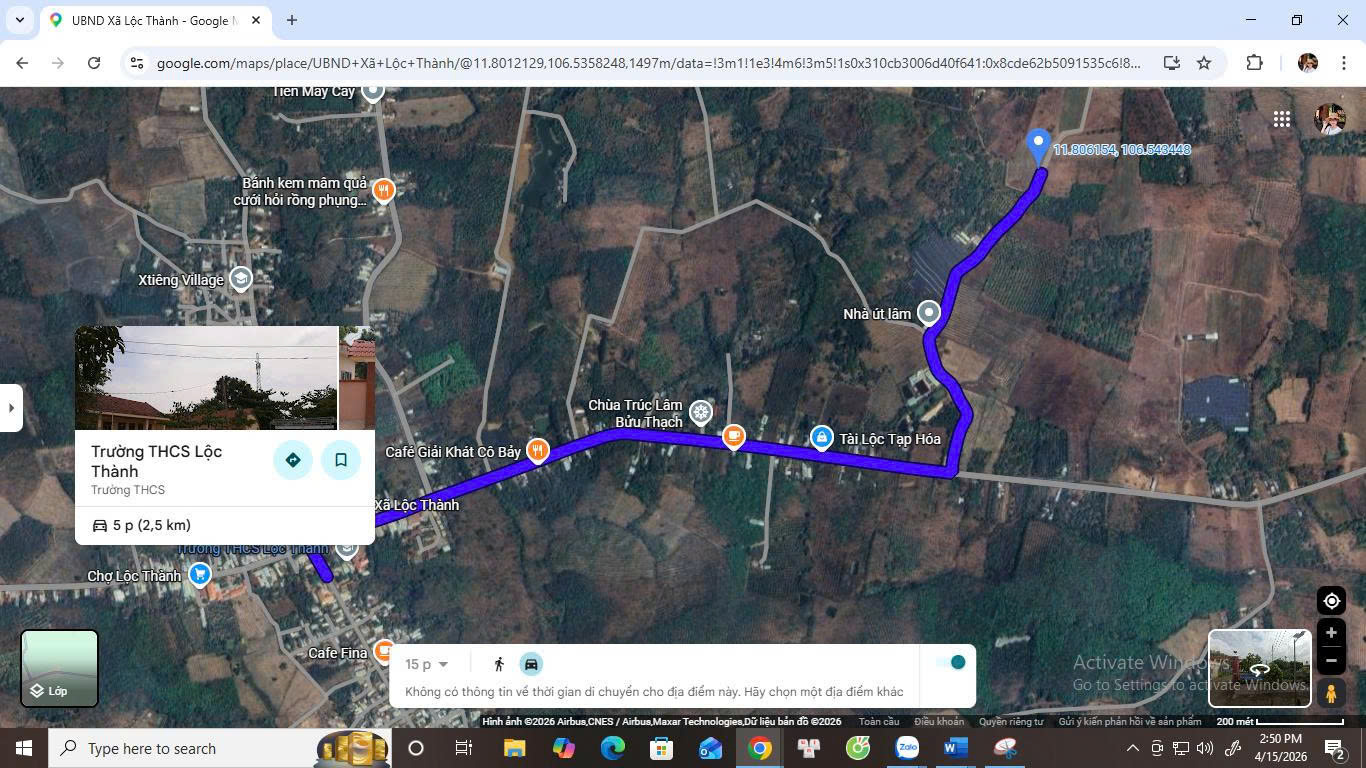Open the Lớp layers switcher
Image resolution: width=1366 pixels, height=768 pixels.
pyautogui.click(x=60, y=668)
